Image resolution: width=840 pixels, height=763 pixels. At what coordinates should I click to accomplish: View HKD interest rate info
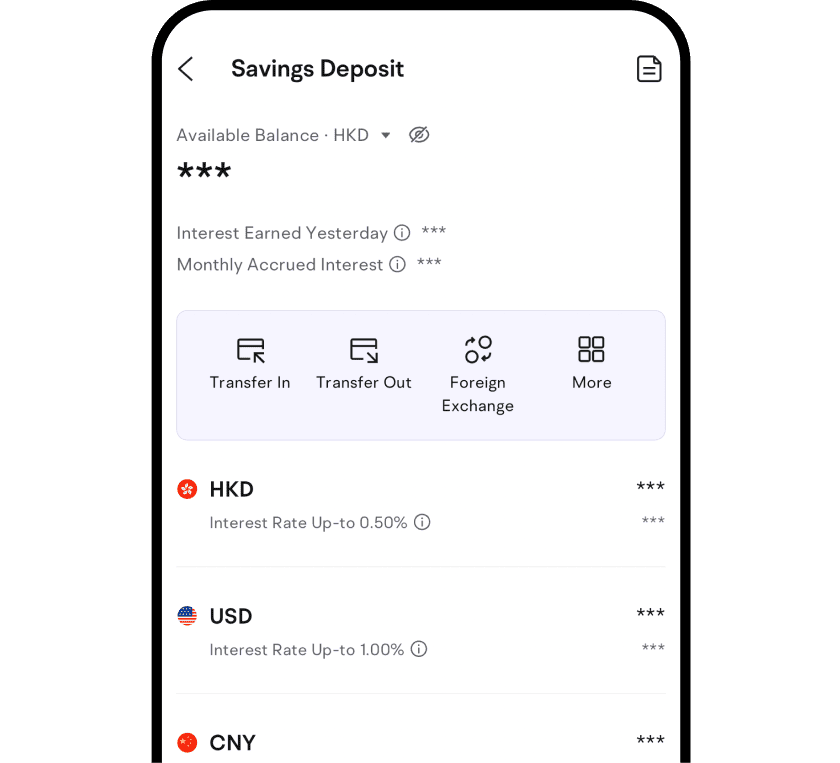[x=423, y=523]
